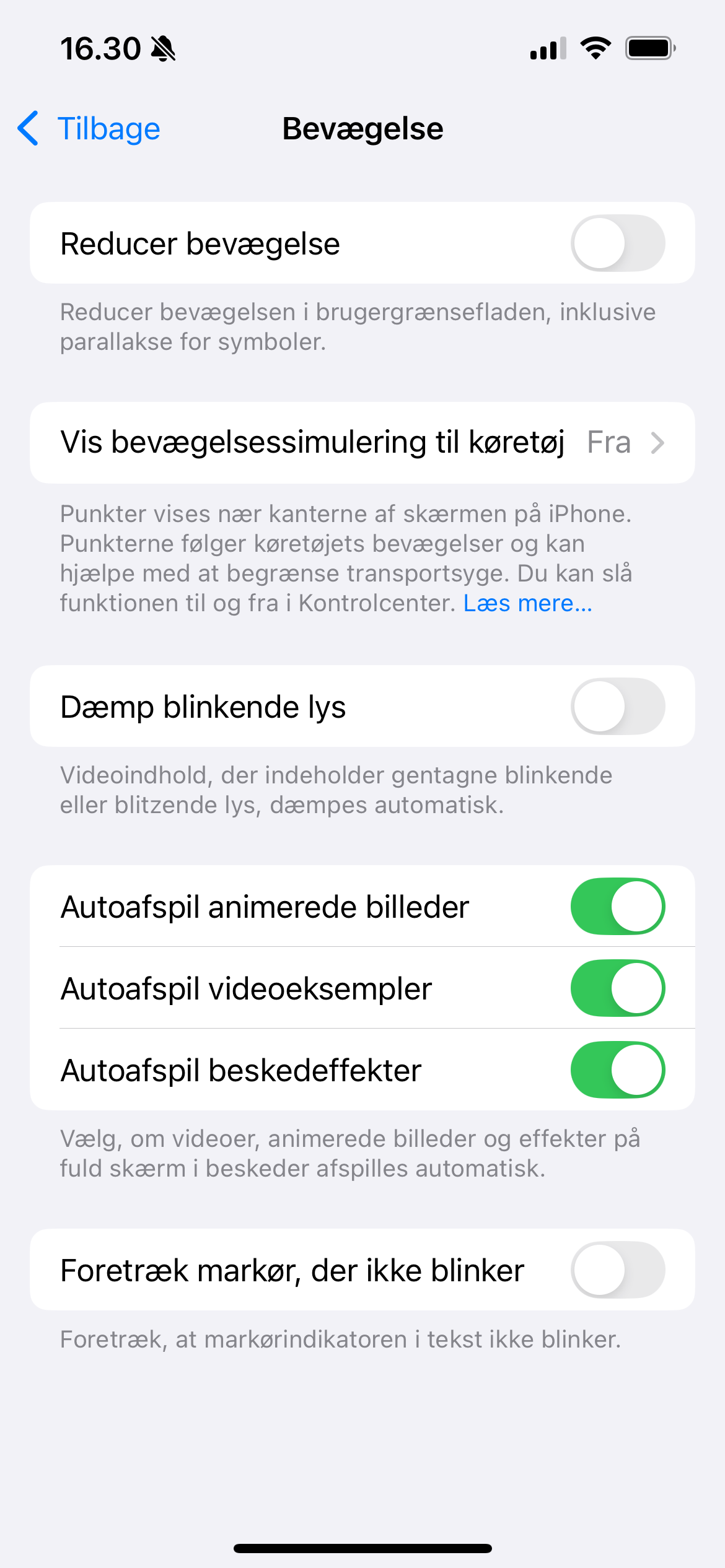
Task: Switch off Autoafspil videoeksempler
Action: 617,988
